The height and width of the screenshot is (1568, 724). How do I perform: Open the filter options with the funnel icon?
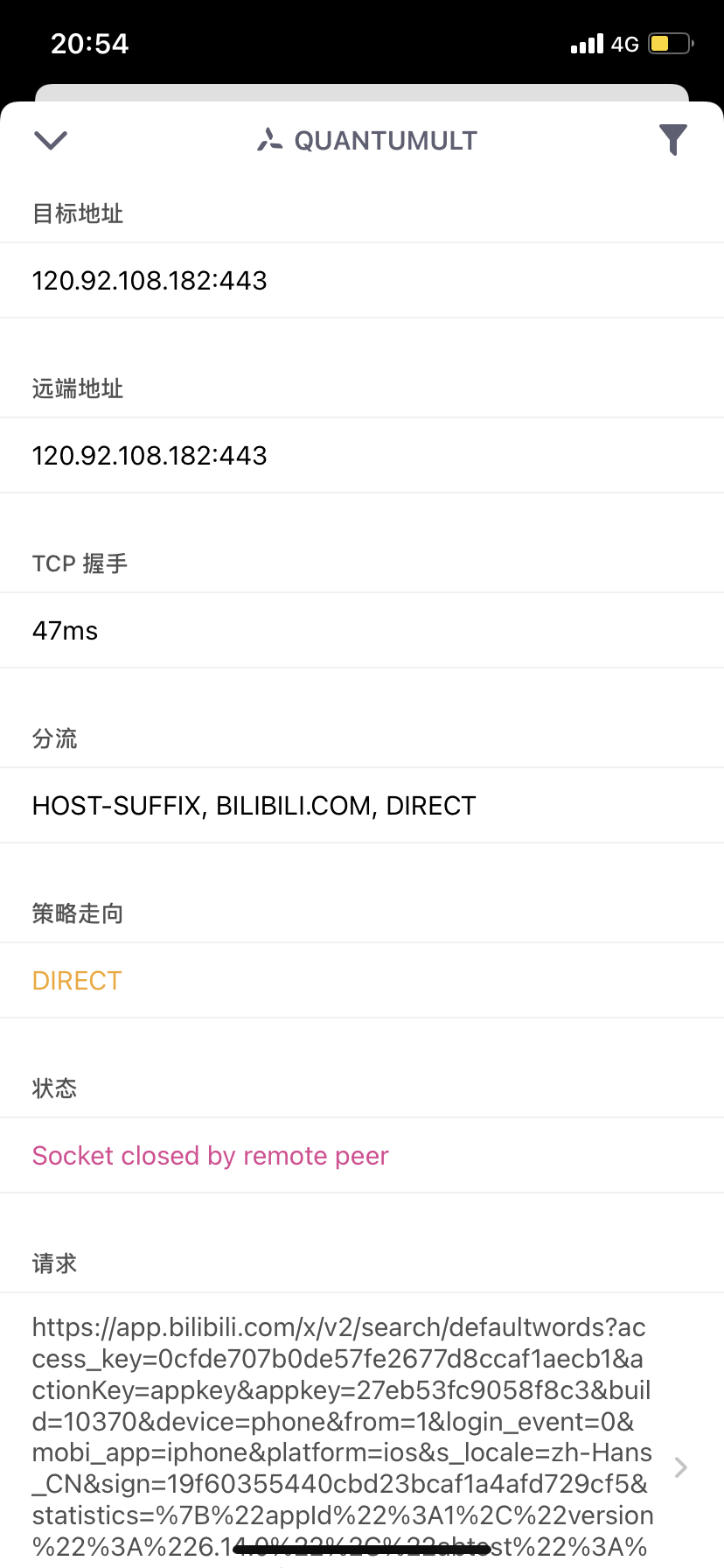coord(672,140)
